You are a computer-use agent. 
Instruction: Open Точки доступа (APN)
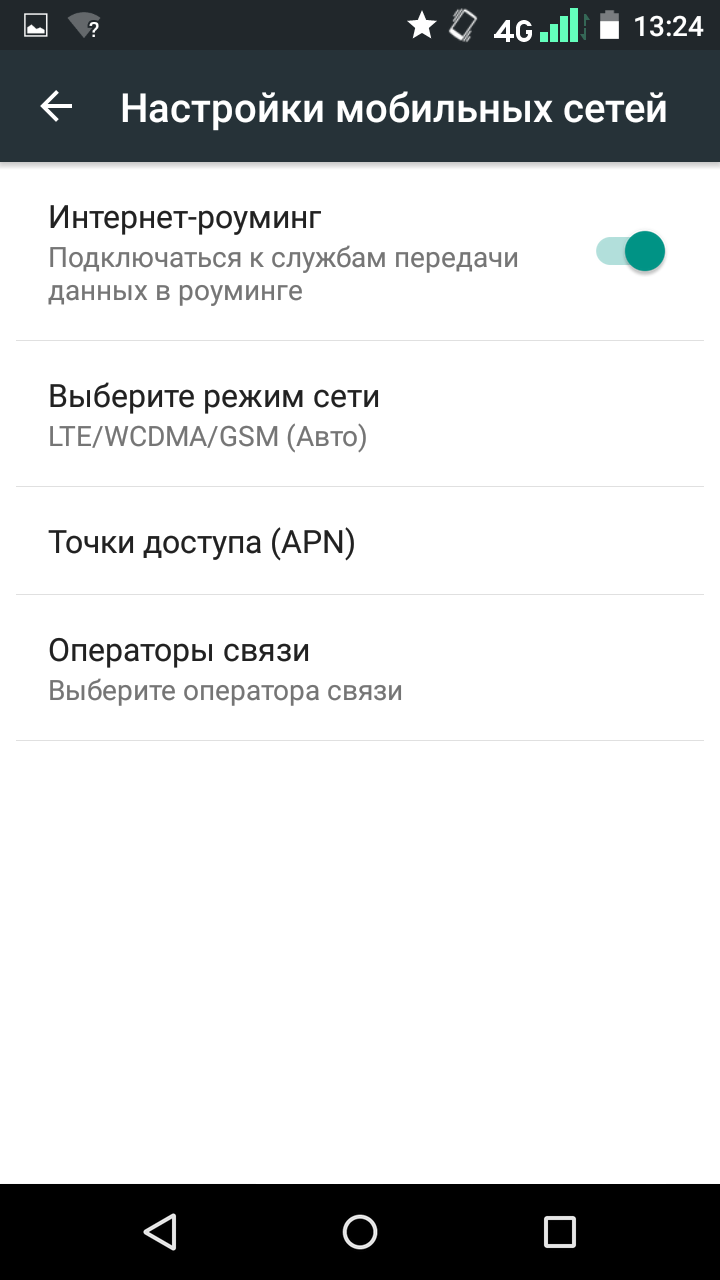point(359,541)
